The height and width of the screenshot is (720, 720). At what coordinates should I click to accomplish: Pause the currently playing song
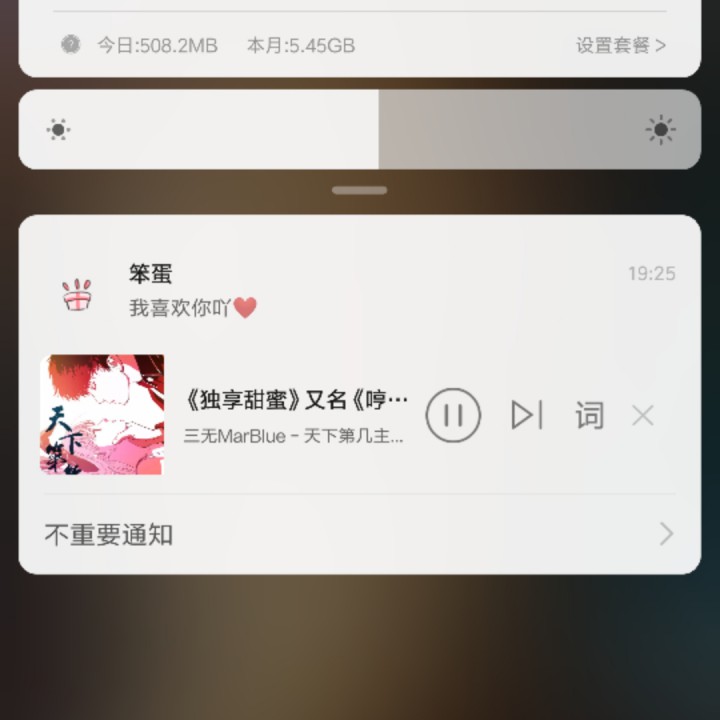point(453,415)
